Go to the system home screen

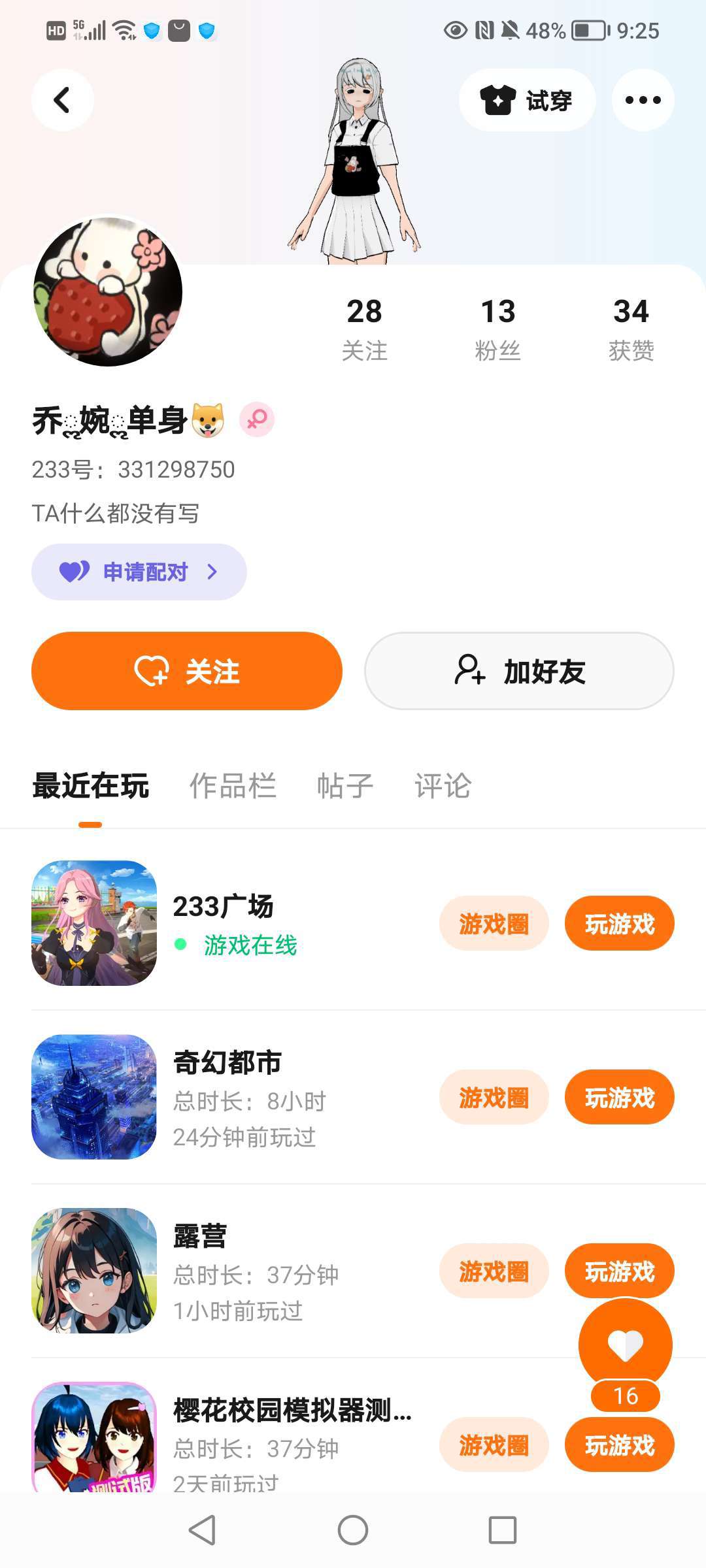(x=353, y=1530)
